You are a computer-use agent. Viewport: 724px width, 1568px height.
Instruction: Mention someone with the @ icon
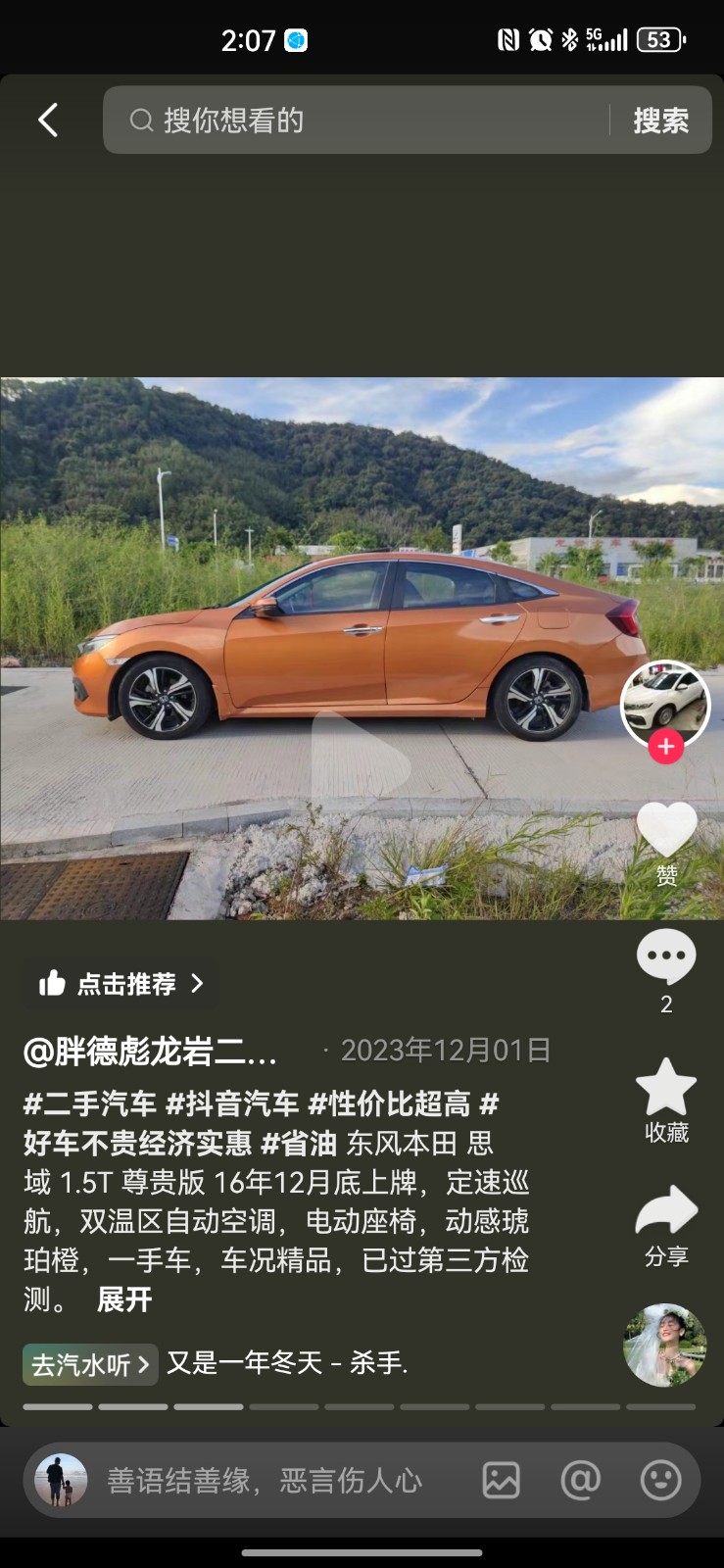580,1480
